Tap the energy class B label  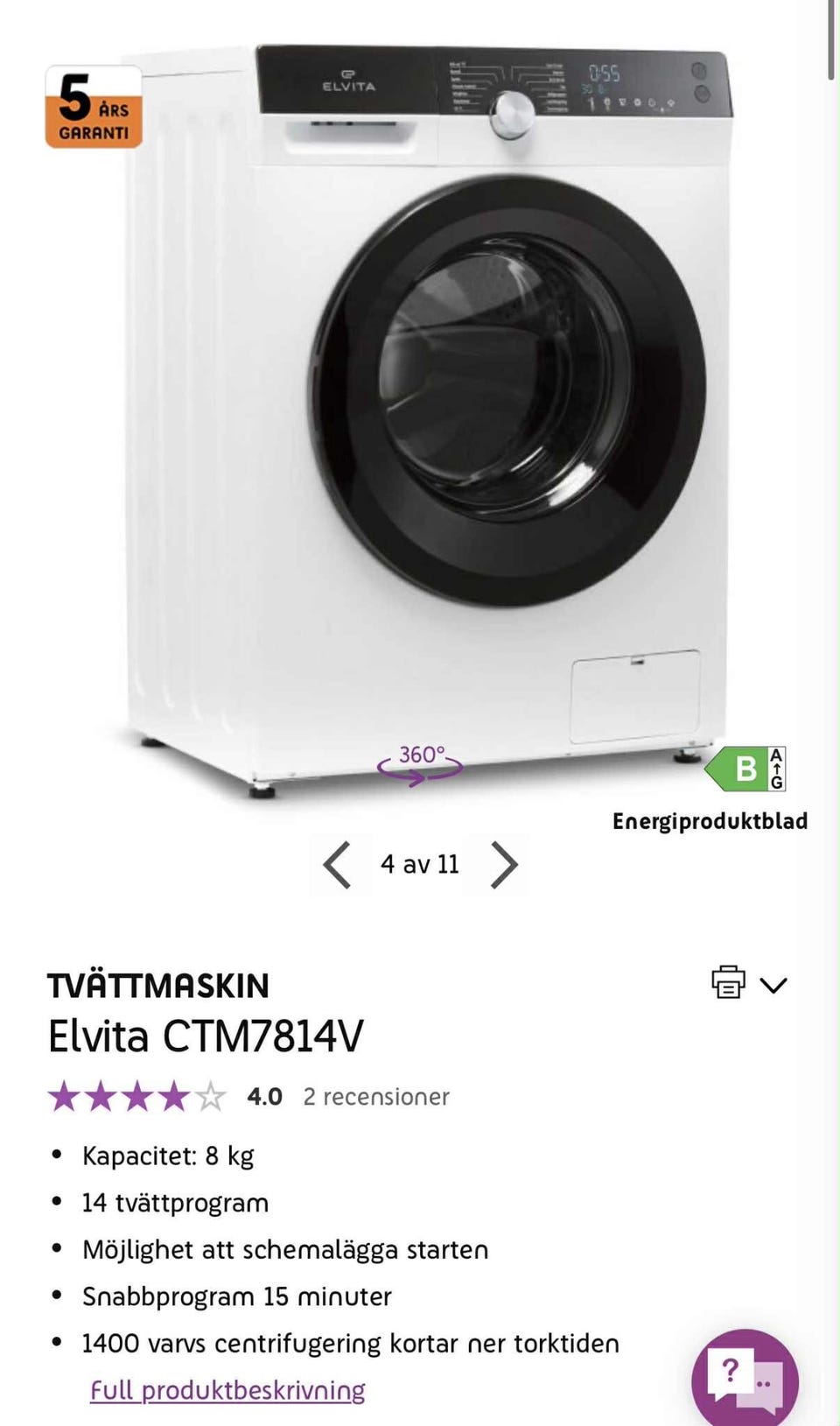pyautogui.click(x=745, y=769)
